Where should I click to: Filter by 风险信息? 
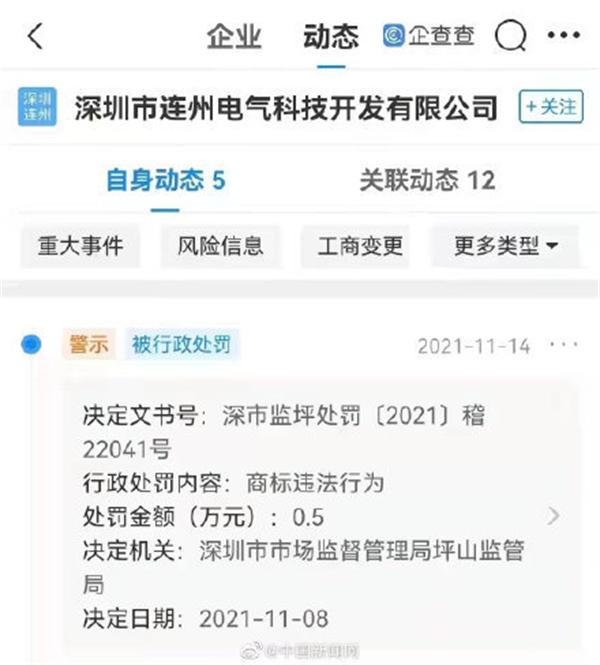[x=220, y=245]
